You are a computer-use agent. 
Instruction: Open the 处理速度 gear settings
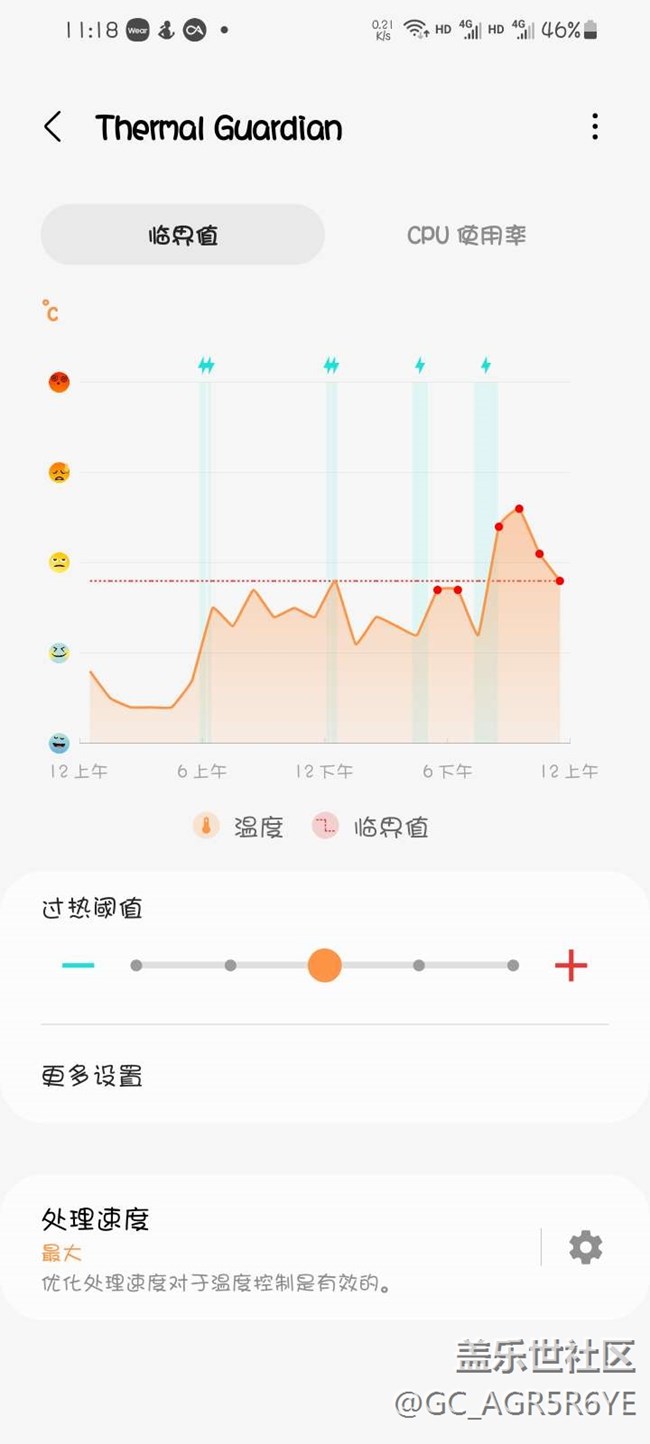tap(586, 1247)
